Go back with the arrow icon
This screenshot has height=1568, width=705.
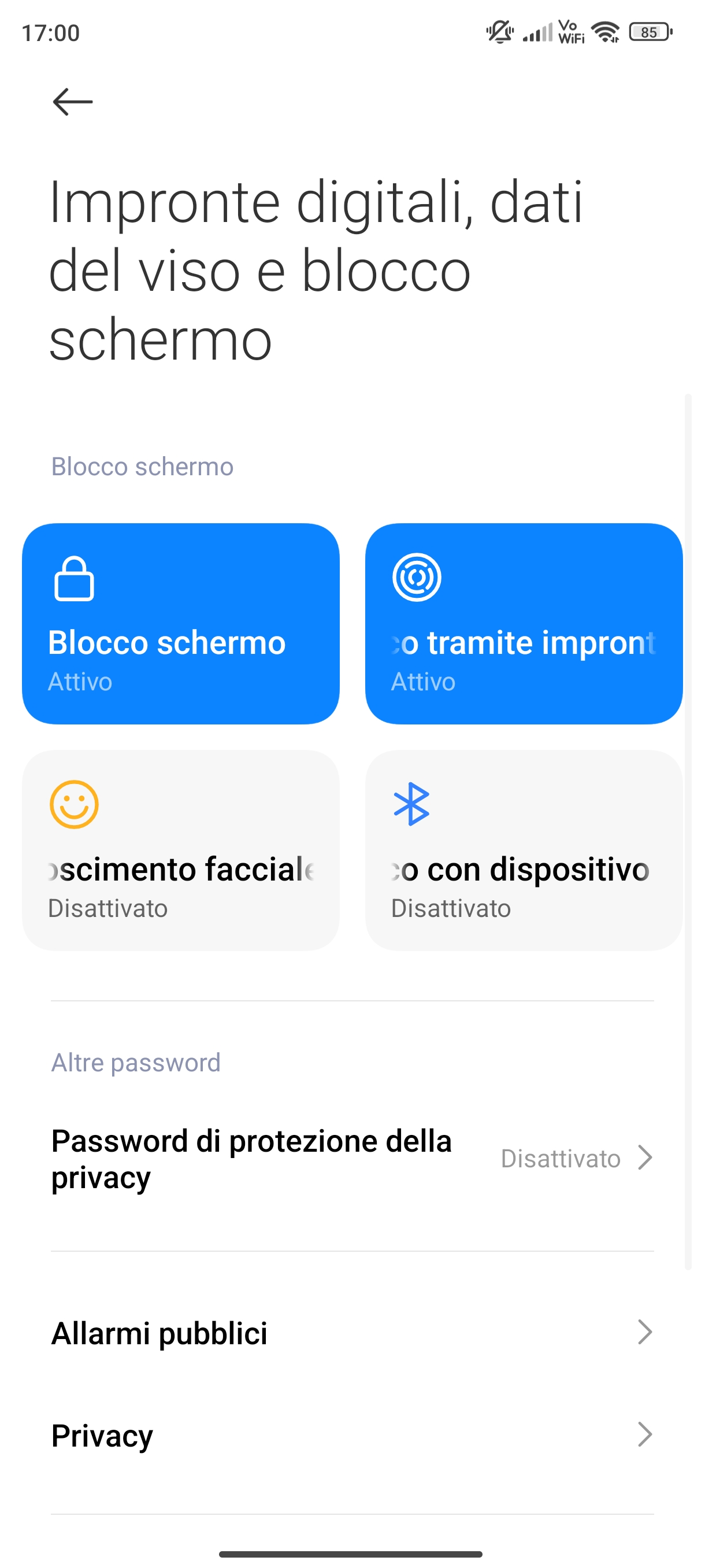(72, 102)
